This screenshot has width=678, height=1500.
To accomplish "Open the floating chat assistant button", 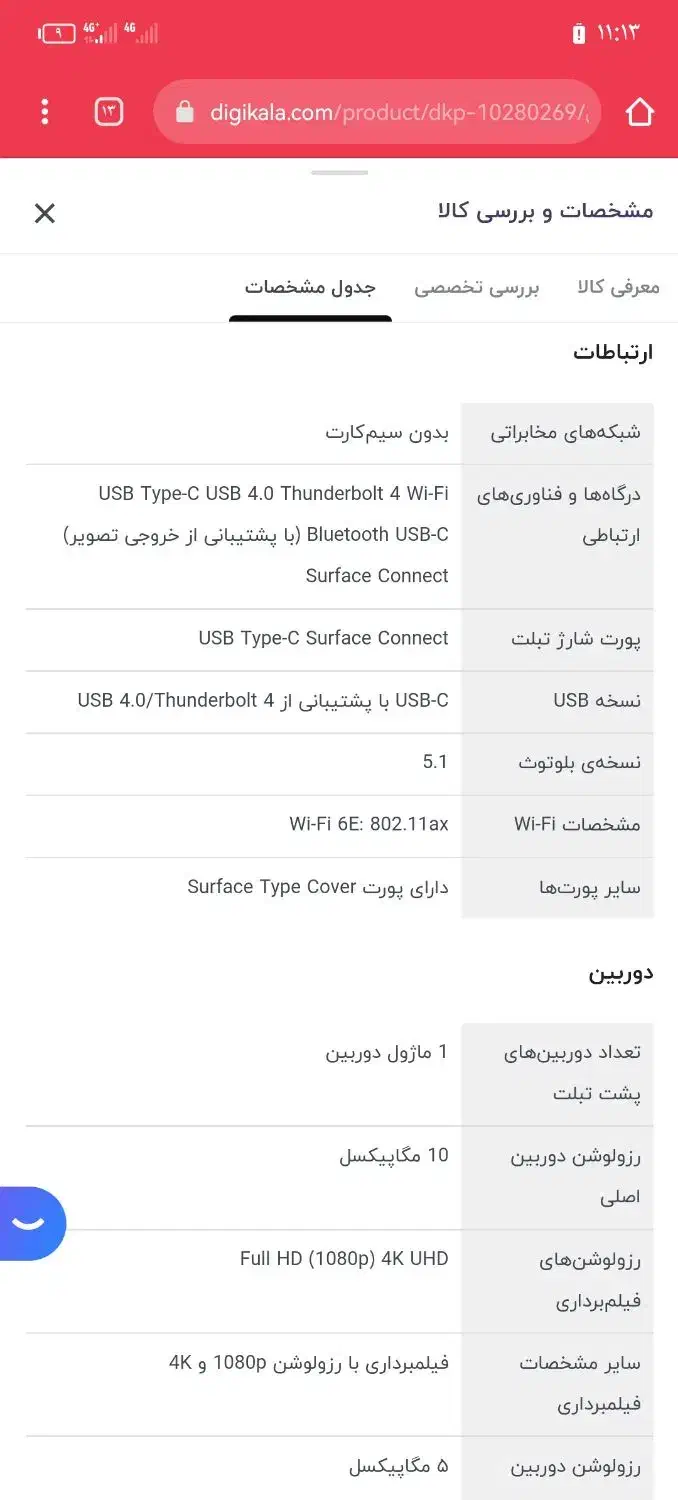I will click(30, 1222).
